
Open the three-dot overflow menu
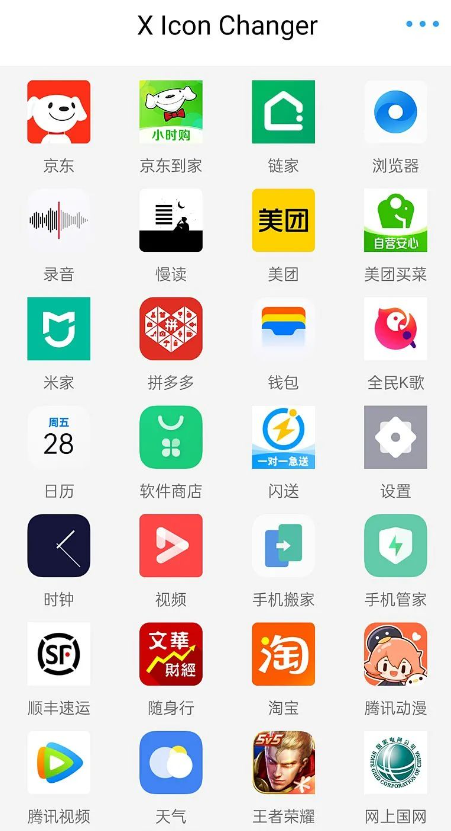(422, 24)
